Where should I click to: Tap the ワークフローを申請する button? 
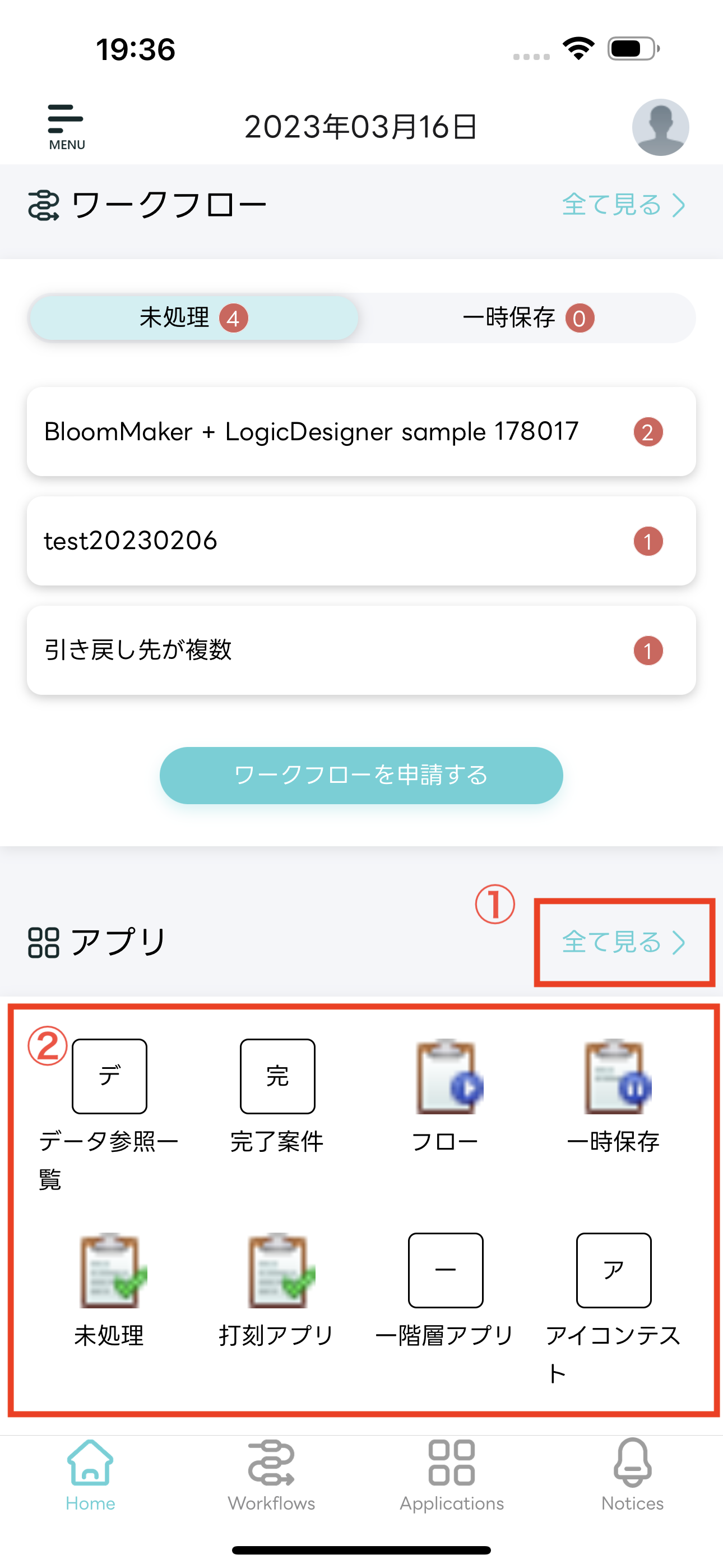(361, 775)
